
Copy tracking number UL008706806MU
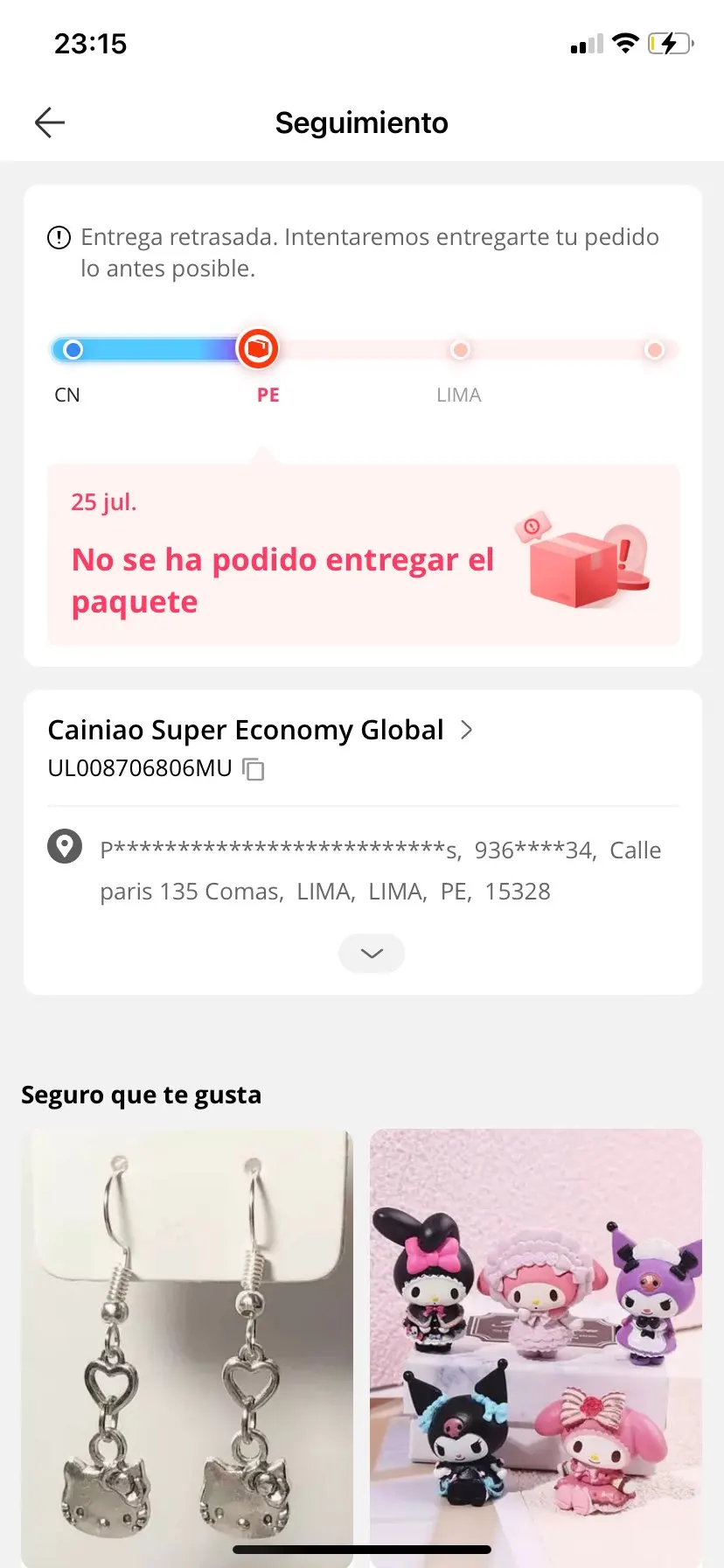(254, 769)
